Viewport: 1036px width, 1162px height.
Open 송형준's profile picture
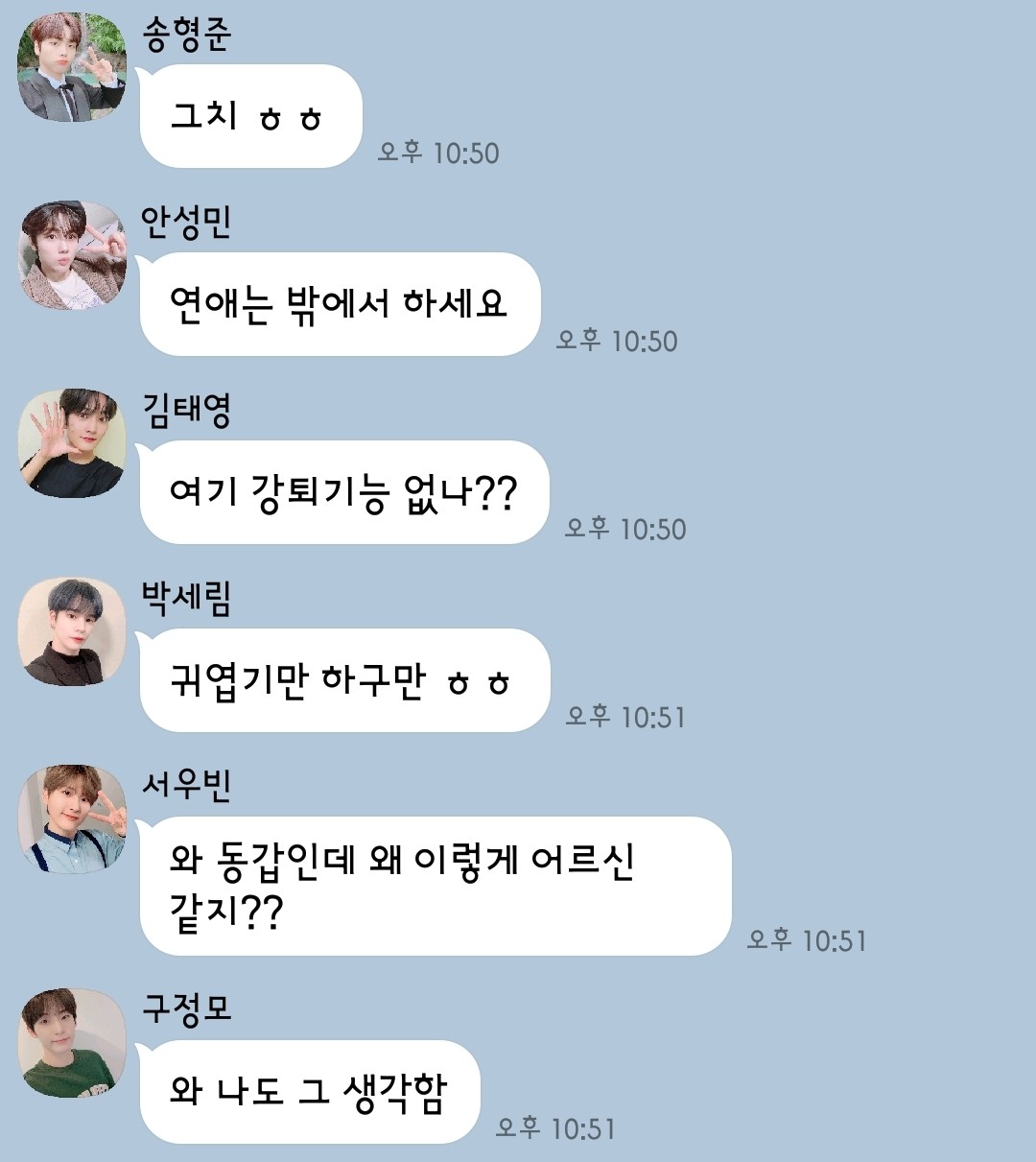click(x=72, y=67)
